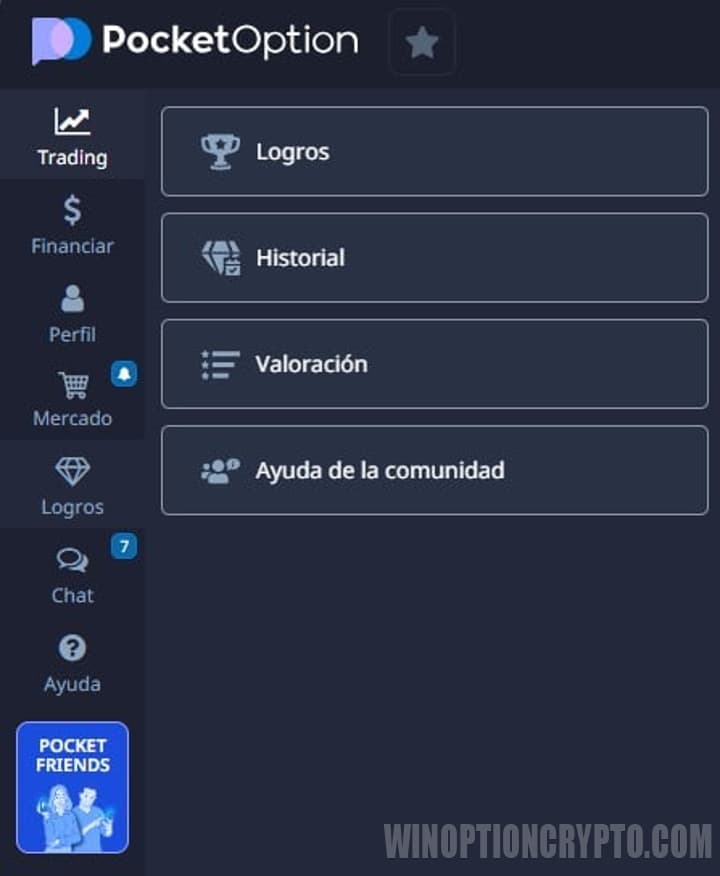
Task: Click the star favorites icon near the logo
Action: click(421, 43)
